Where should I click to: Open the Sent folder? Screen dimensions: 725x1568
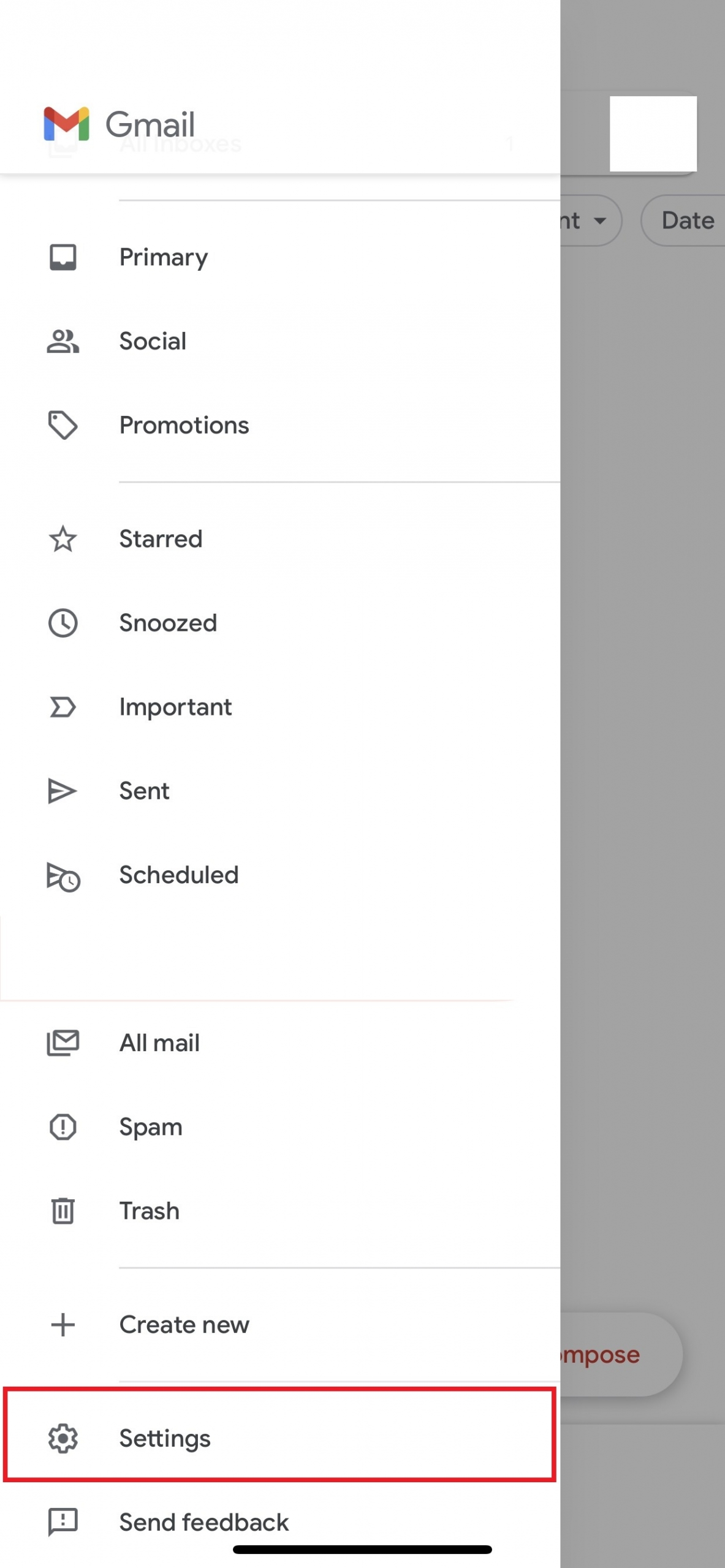(280, 791)
